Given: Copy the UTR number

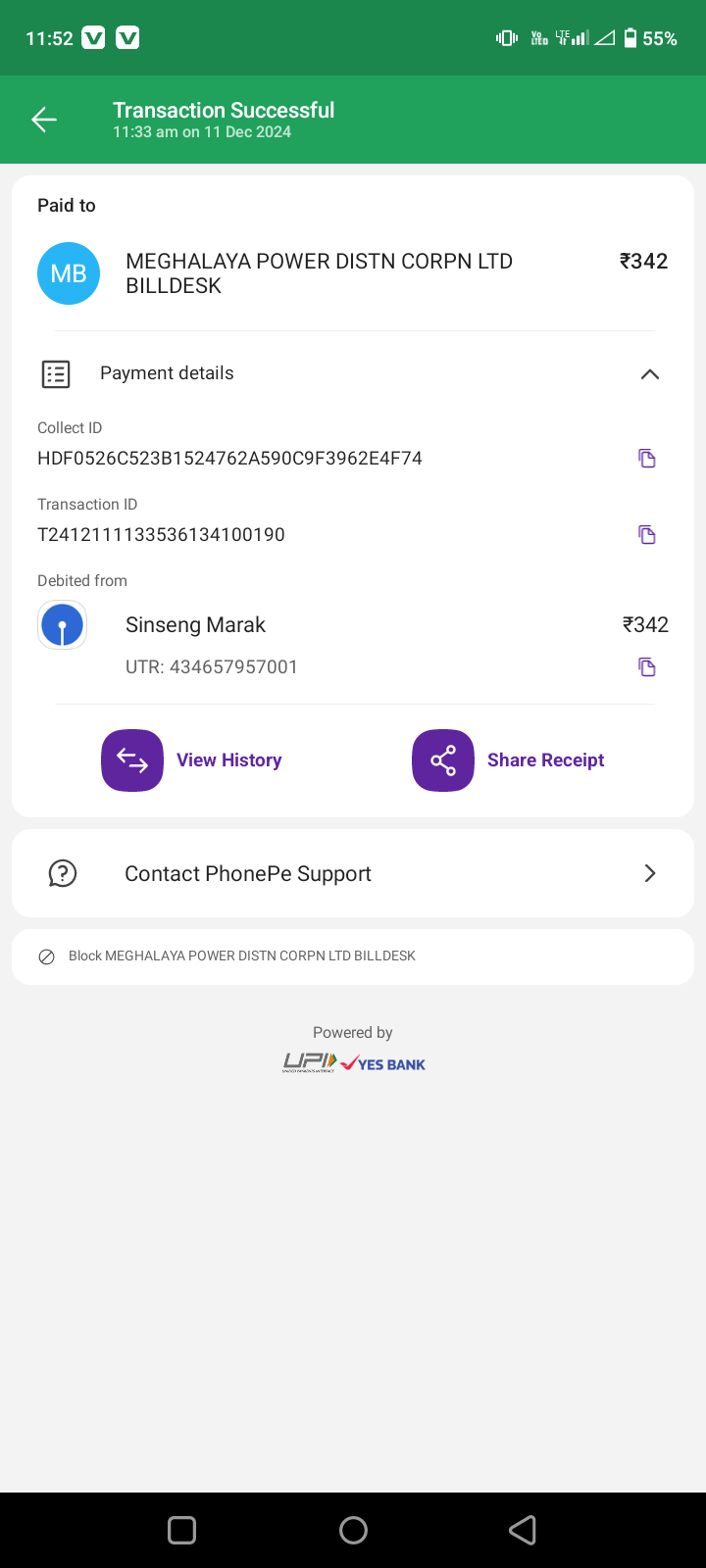Looking at the screenshot, I should 646,666.
